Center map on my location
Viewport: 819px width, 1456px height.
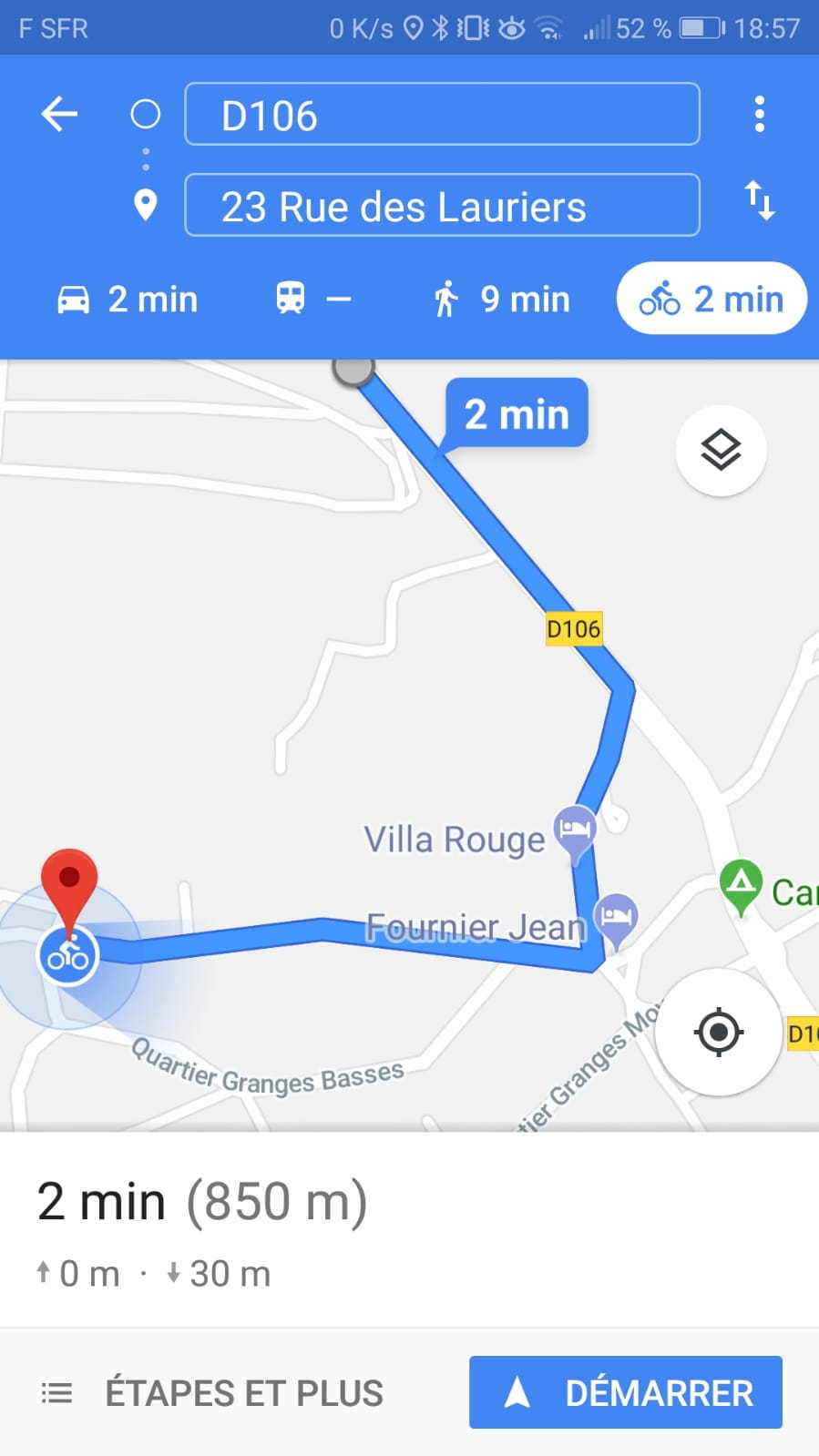pyautogui.click(x=718, y=1032)
